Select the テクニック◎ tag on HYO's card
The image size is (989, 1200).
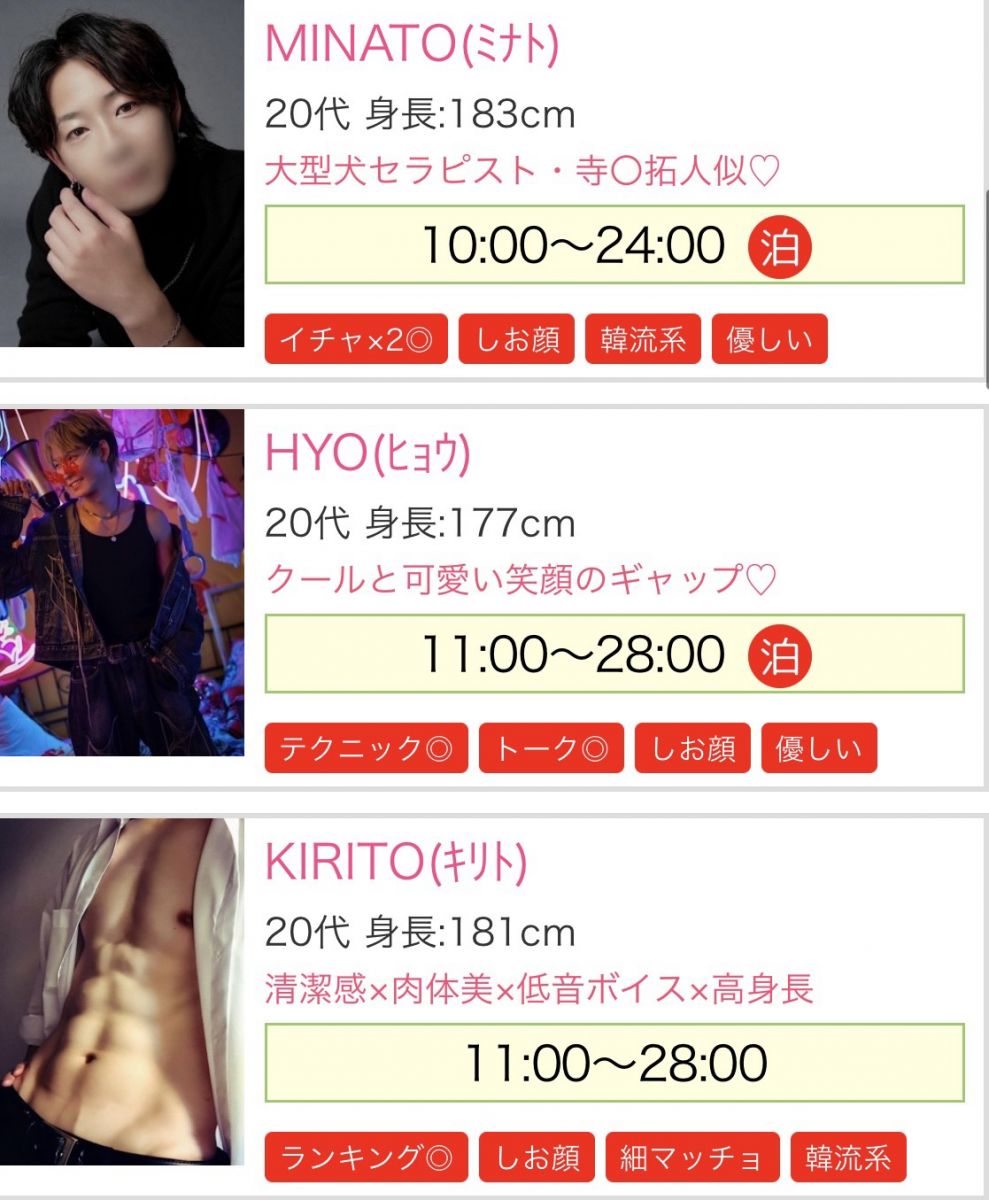click(366, 749)
